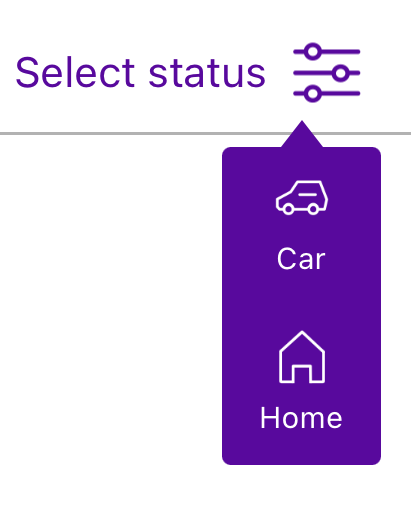Select the Car status option
Image resolution: width=411 pixels, height=528 pixels.
click(x=302, y=226)
